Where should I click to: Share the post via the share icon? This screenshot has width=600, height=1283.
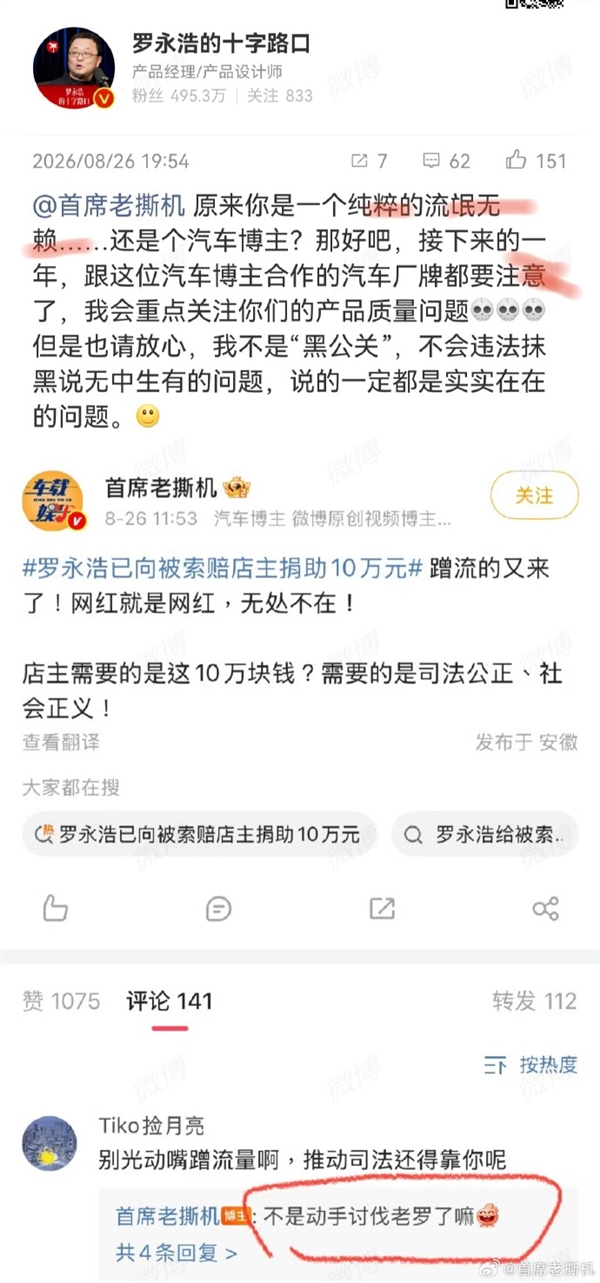pyautogui.click(x=545, y=908)
